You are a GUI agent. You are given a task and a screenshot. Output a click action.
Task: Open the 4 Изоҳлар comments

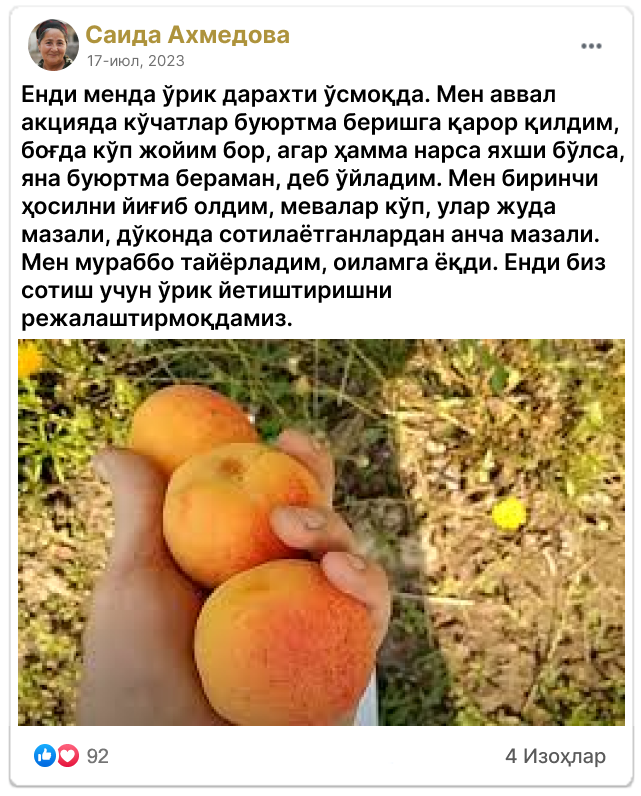click(x=555, y=756)
